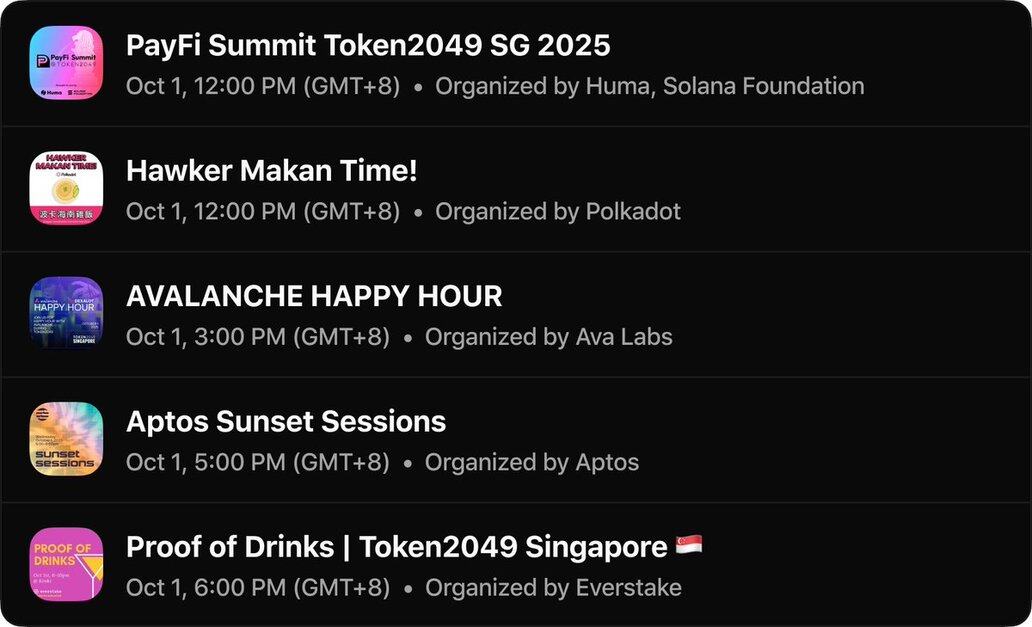Select the Aptos Sunset Sessions event
This screenshot has width=1032, height=627.
pos(286,421)
